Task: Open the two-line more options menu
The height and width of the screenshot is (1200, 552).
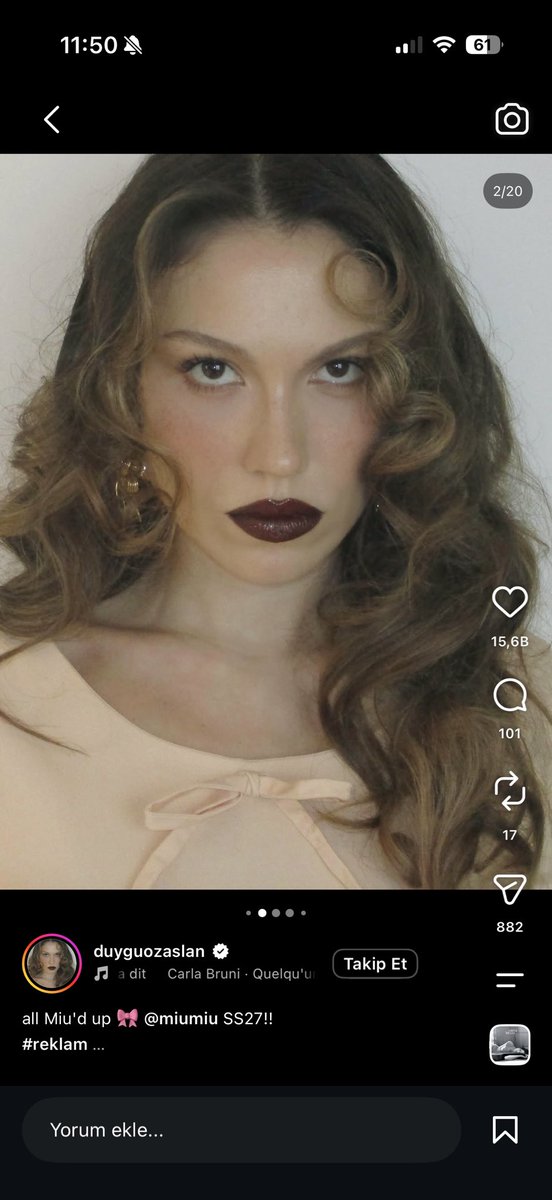Action: click(x=510, y=980)
